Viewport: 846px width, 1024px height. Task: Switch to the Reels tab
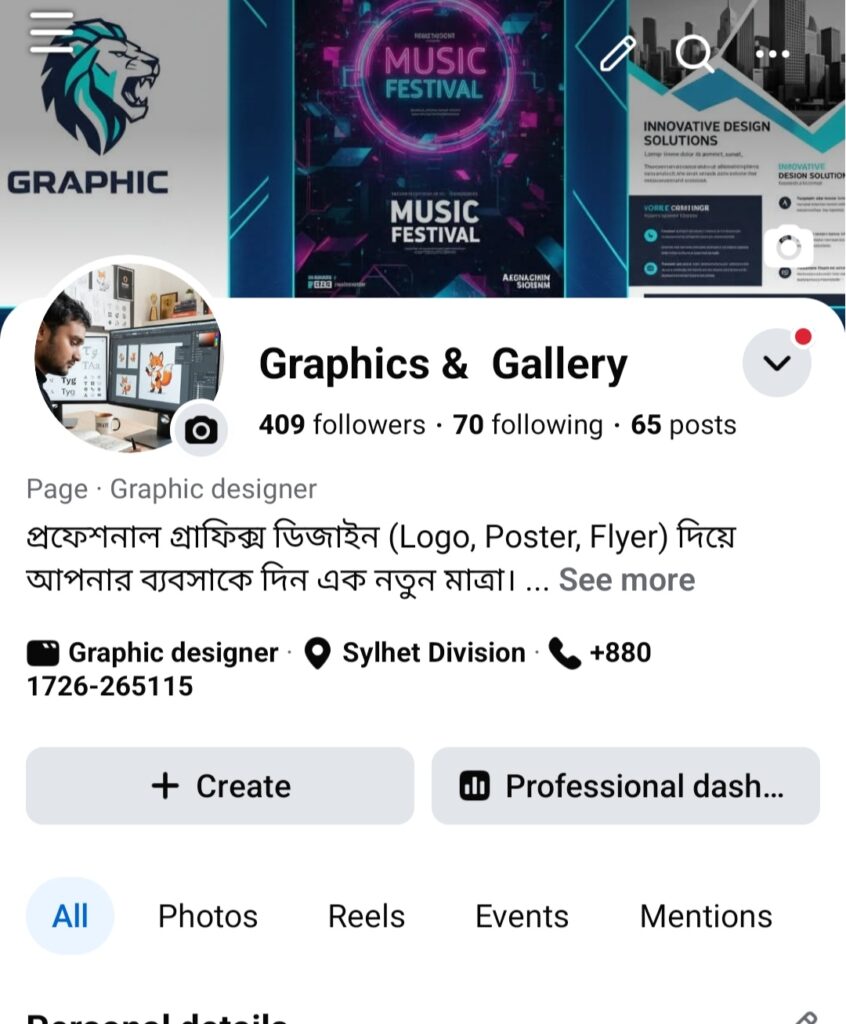[366, 916]
